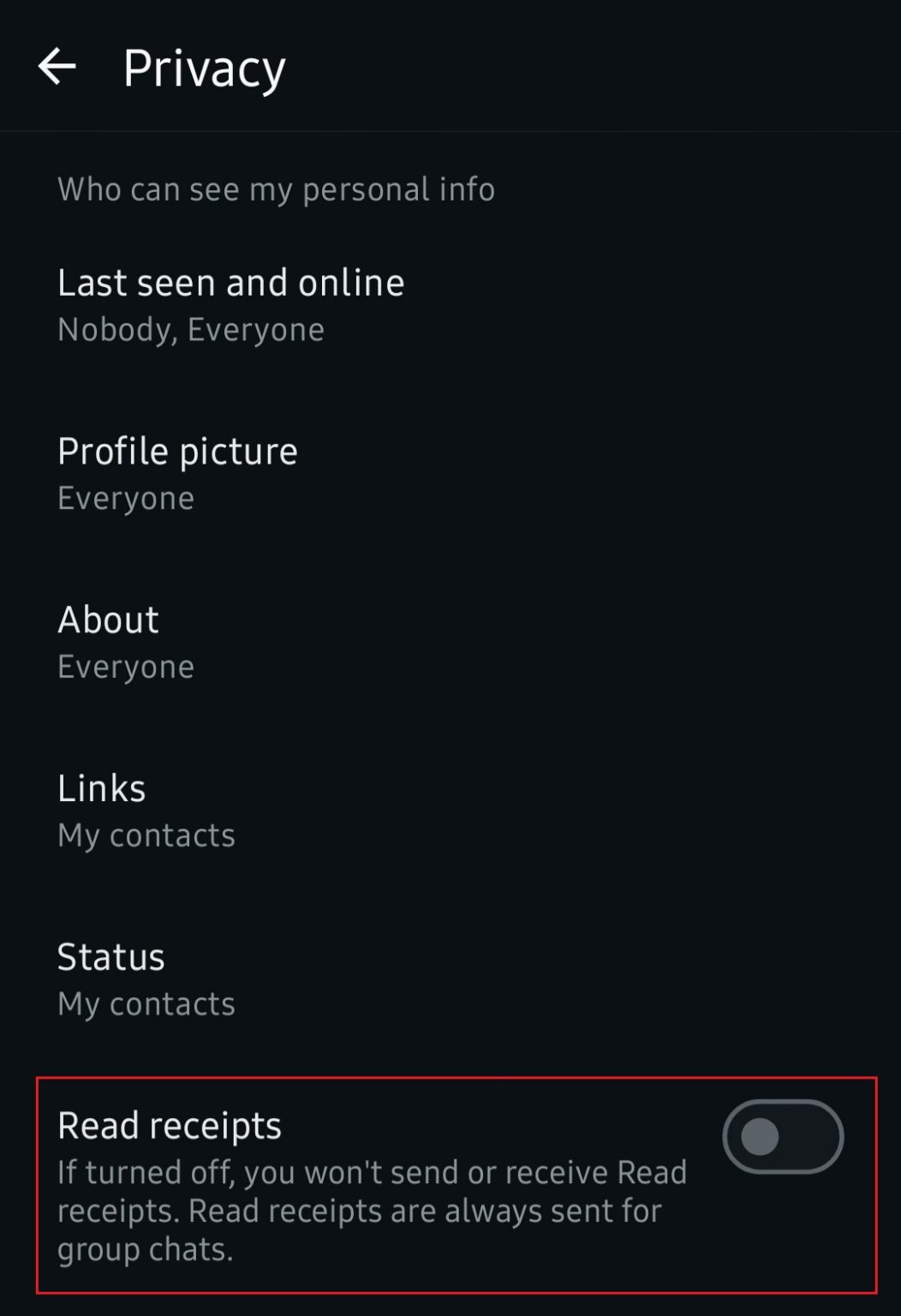The height and width of the screenshot is (1316, 901).
Task: Open Last seen and online settings
Action: [x=231, y=304]
